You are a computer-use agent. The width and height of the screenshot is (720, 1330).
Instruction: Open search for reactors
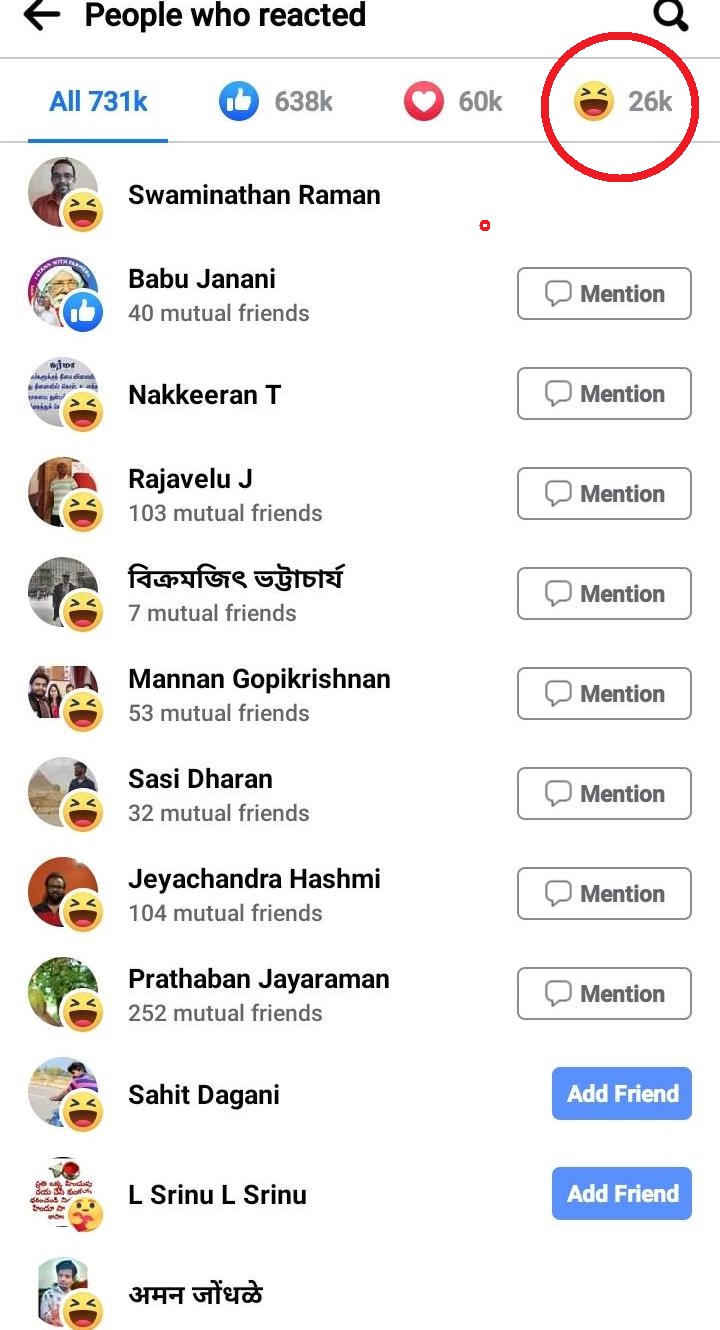[670, 16]
